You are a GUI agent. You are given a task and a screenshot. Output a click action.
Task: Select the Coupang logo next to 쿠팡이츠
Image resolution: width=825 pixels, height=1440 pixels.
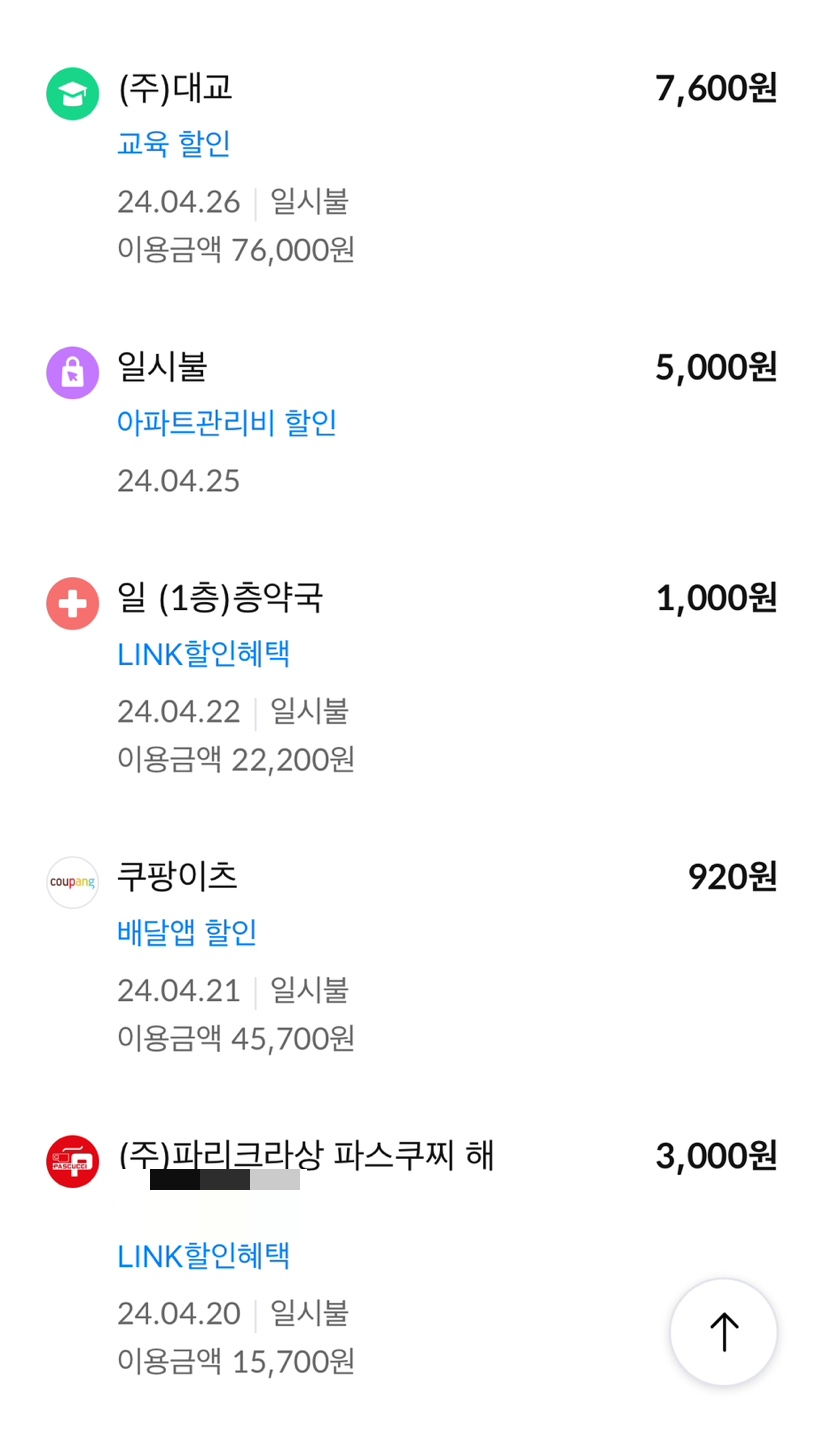pyautogui.click(x=71, y=881)
